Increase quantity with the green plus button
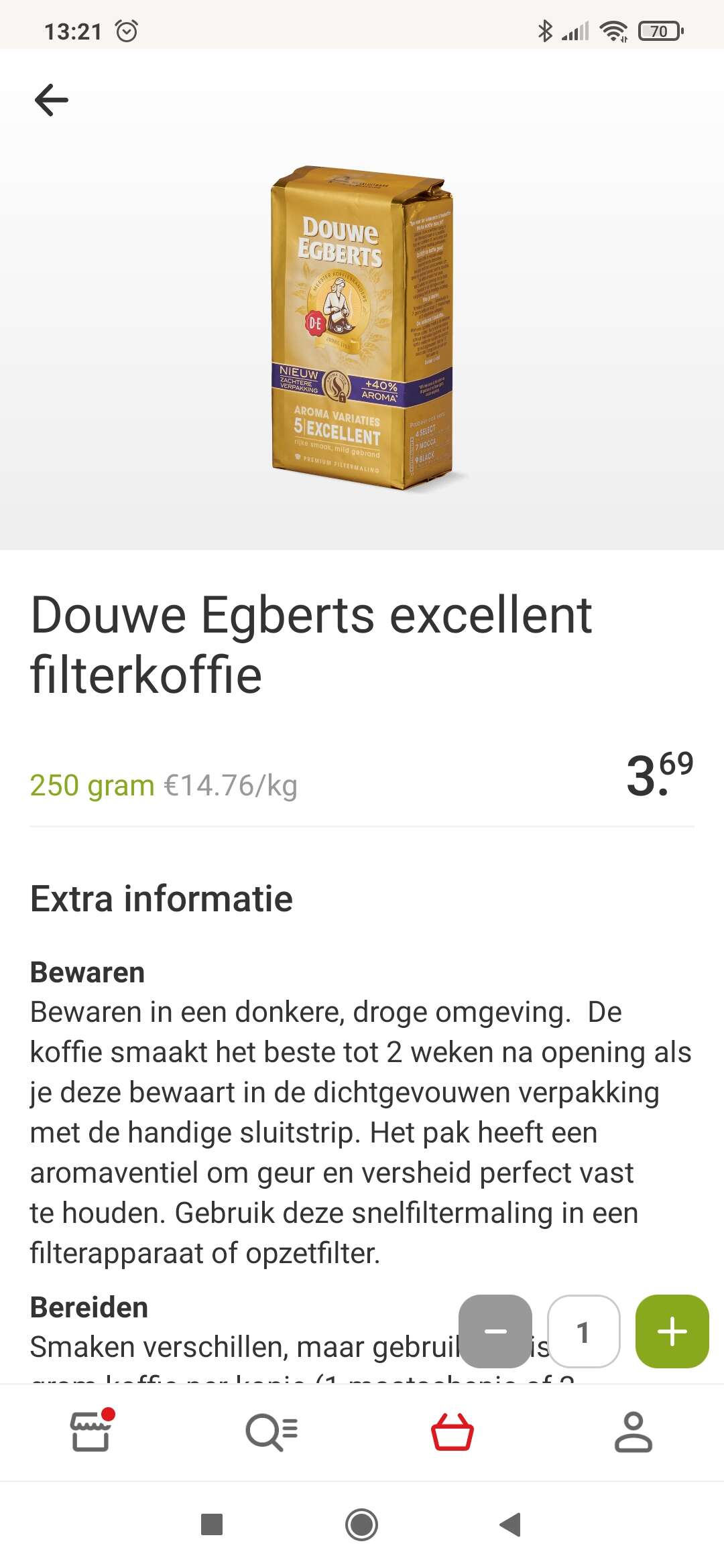Screen dimensions: 724x1568 pyautogui.click(x=672, y=1331)
